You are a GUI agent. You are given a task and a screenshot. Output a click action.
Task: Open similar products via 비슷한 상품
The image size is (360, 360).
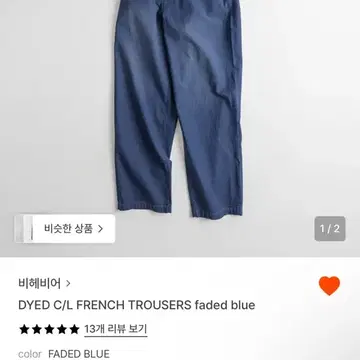65,229
